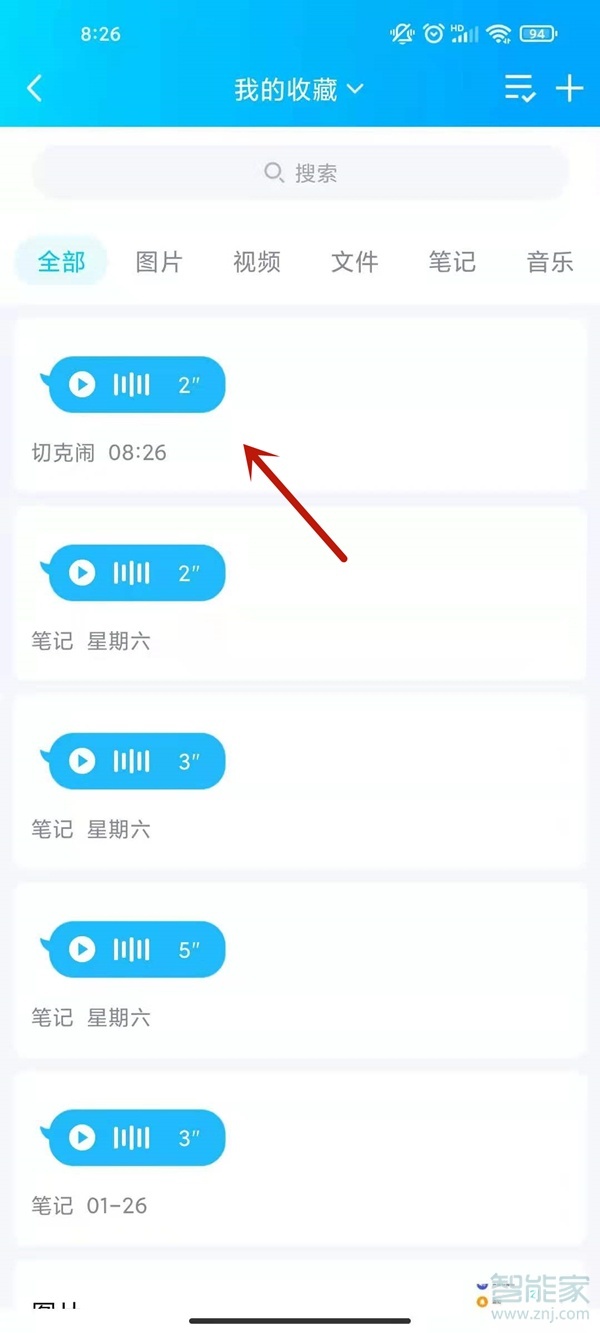This screenshot has width=600, height=1333.
Task: Play the voice message from 切克闹 08:26
Action: (x=83, y=384)
